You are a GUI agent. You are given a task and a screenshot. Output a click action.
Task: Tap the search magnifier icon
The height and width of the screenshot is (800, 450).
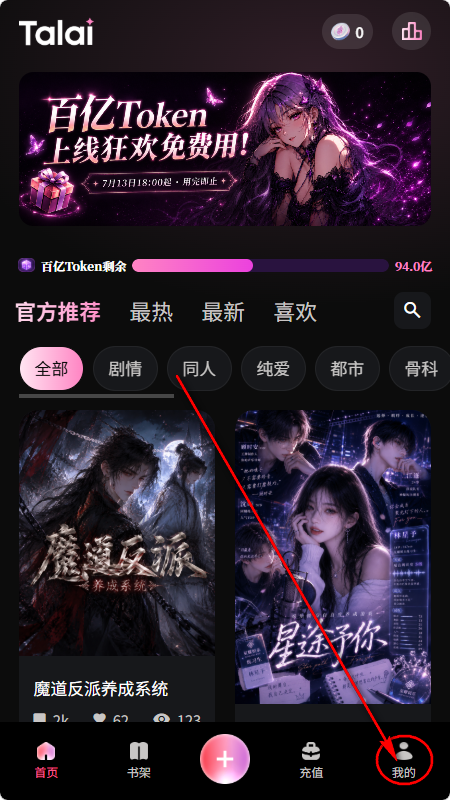(x=412, y=310)
